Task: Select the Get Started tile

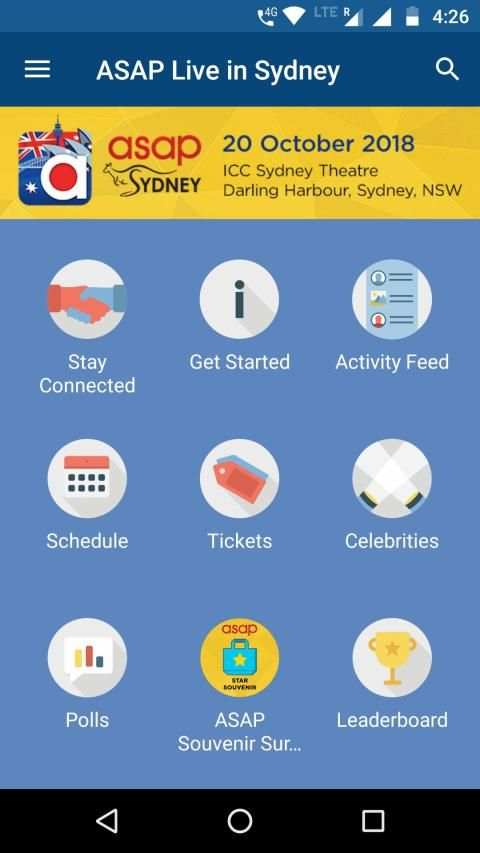Action: (x=239, y=316)
